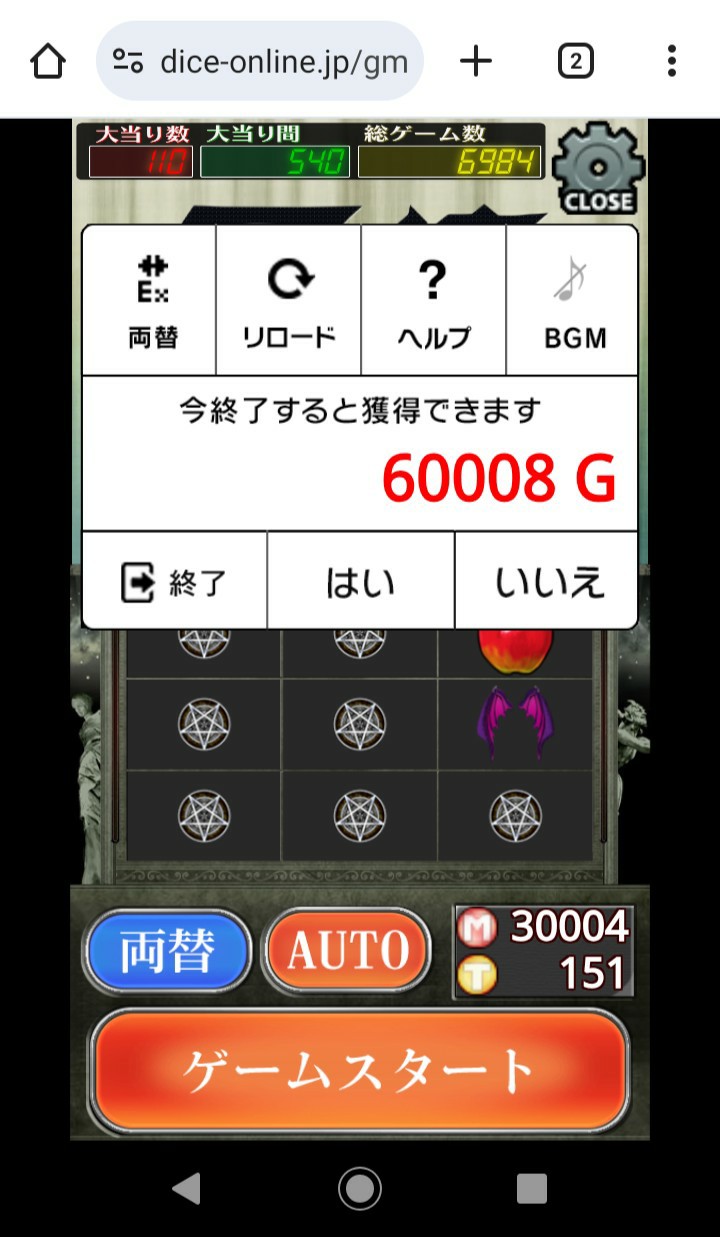This screenshot has width=720, height=1237.
Task: Go to browser home page
Action: (47, 62)
